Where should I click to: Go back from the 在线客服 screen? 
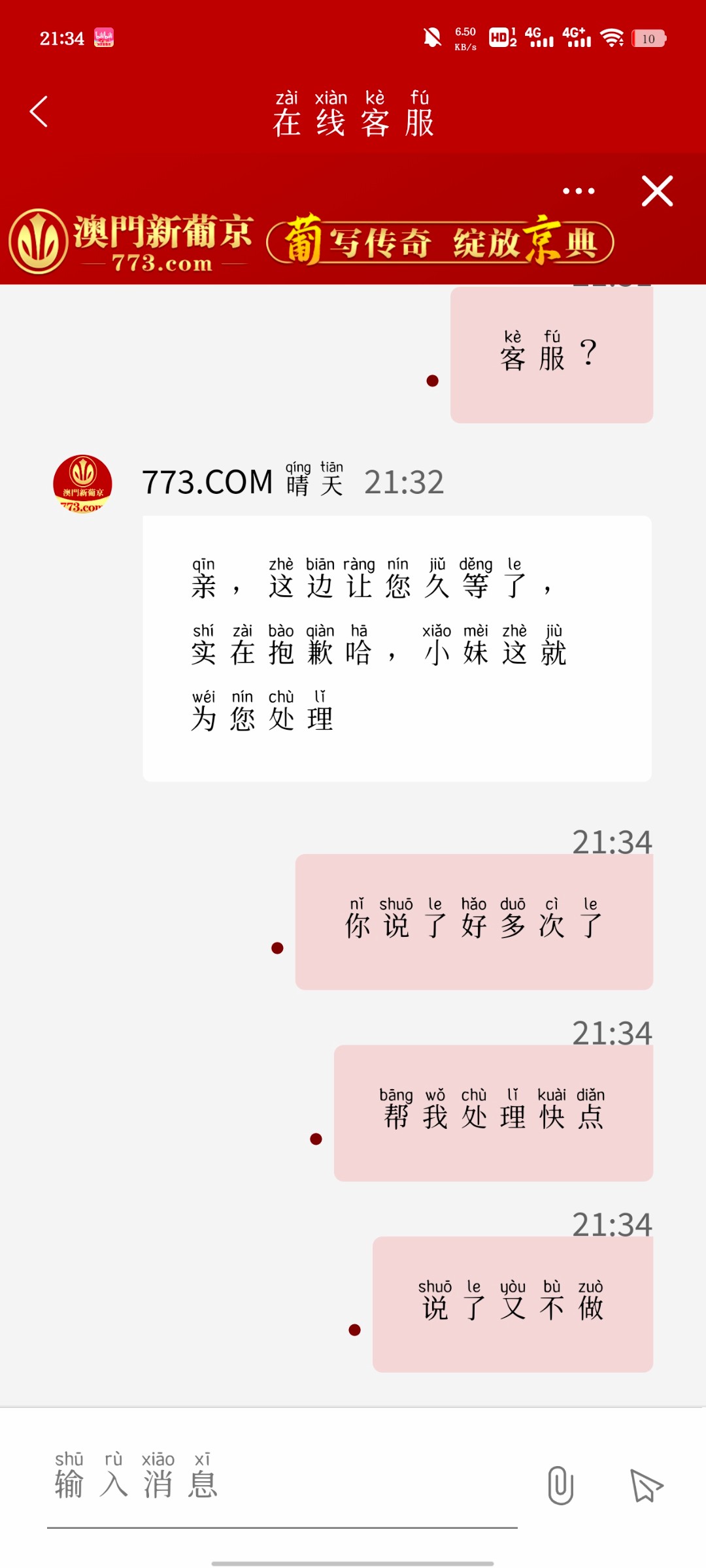pyautogui.click(x=39, y=112)
